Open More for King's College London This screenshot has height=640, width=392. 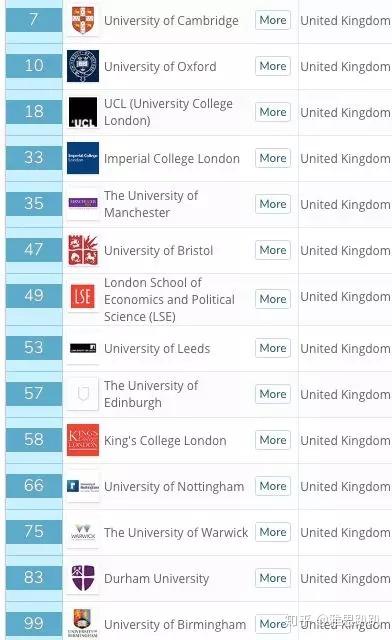coord(273,440)
